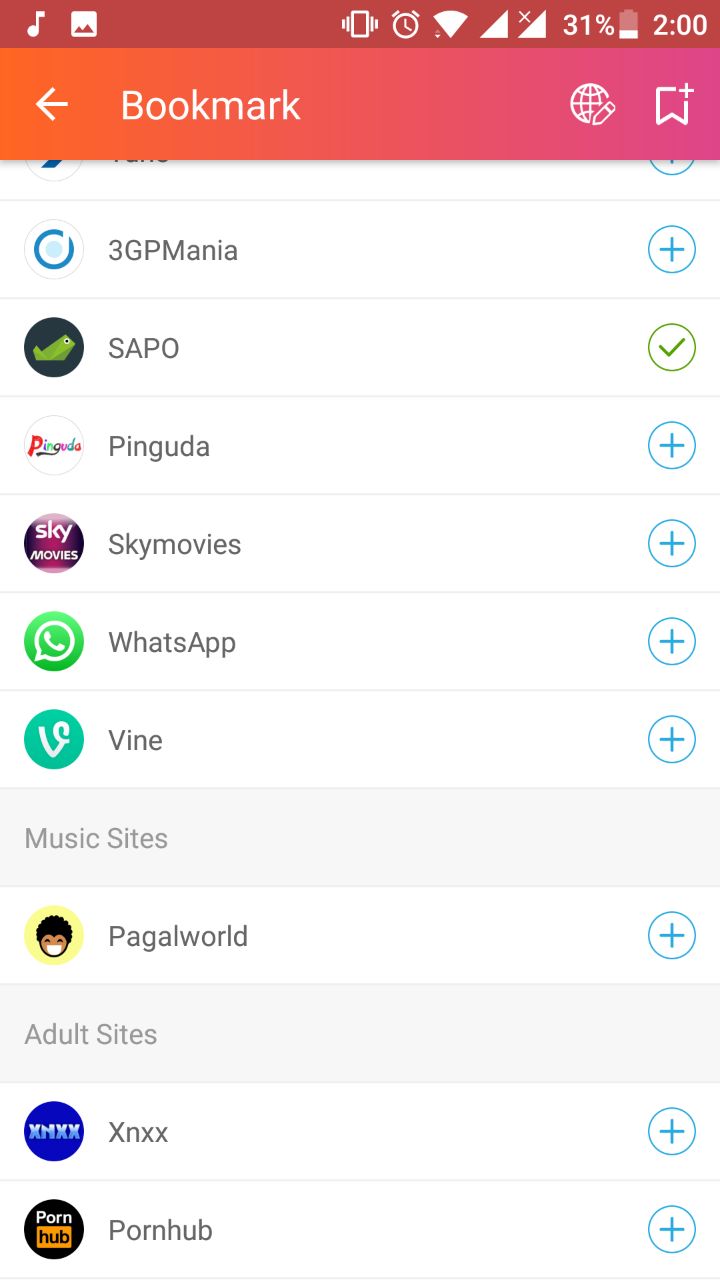Open the Vine entry

(x=360, y=740)
